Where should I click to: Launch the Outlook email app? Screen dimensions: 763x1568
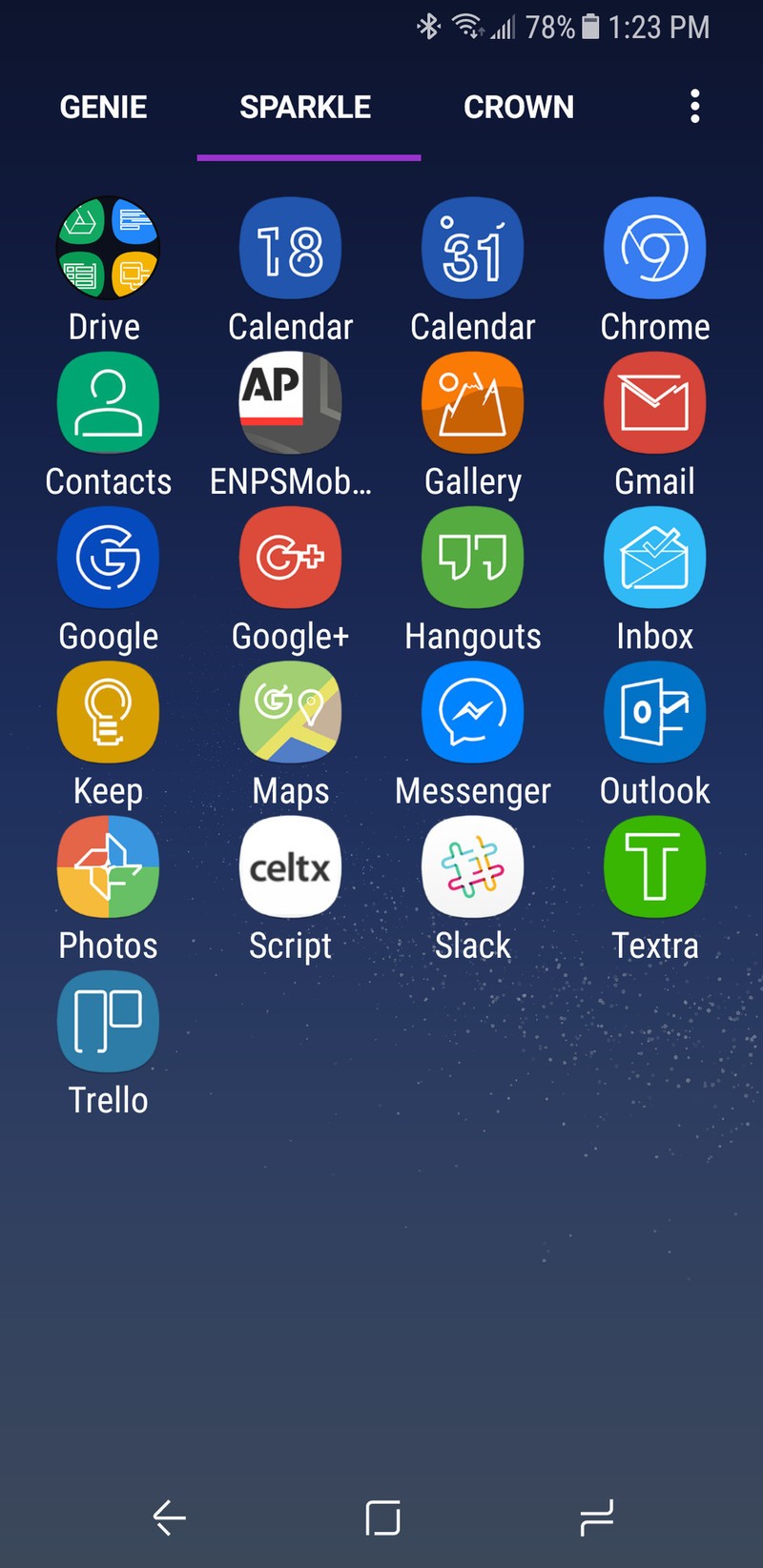[x=654, y=712]
